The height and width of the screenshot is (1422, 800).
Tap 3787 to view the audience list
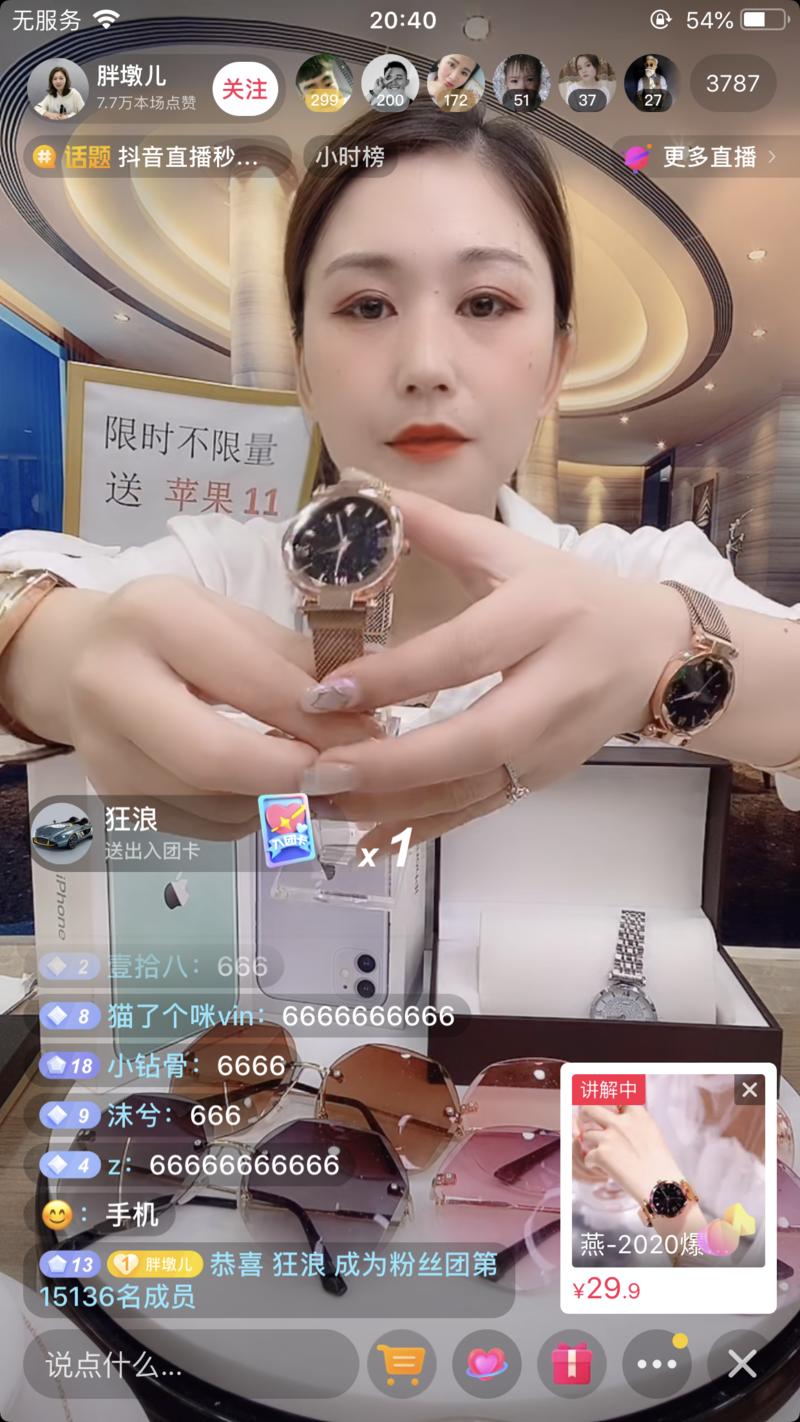[733, 84]
